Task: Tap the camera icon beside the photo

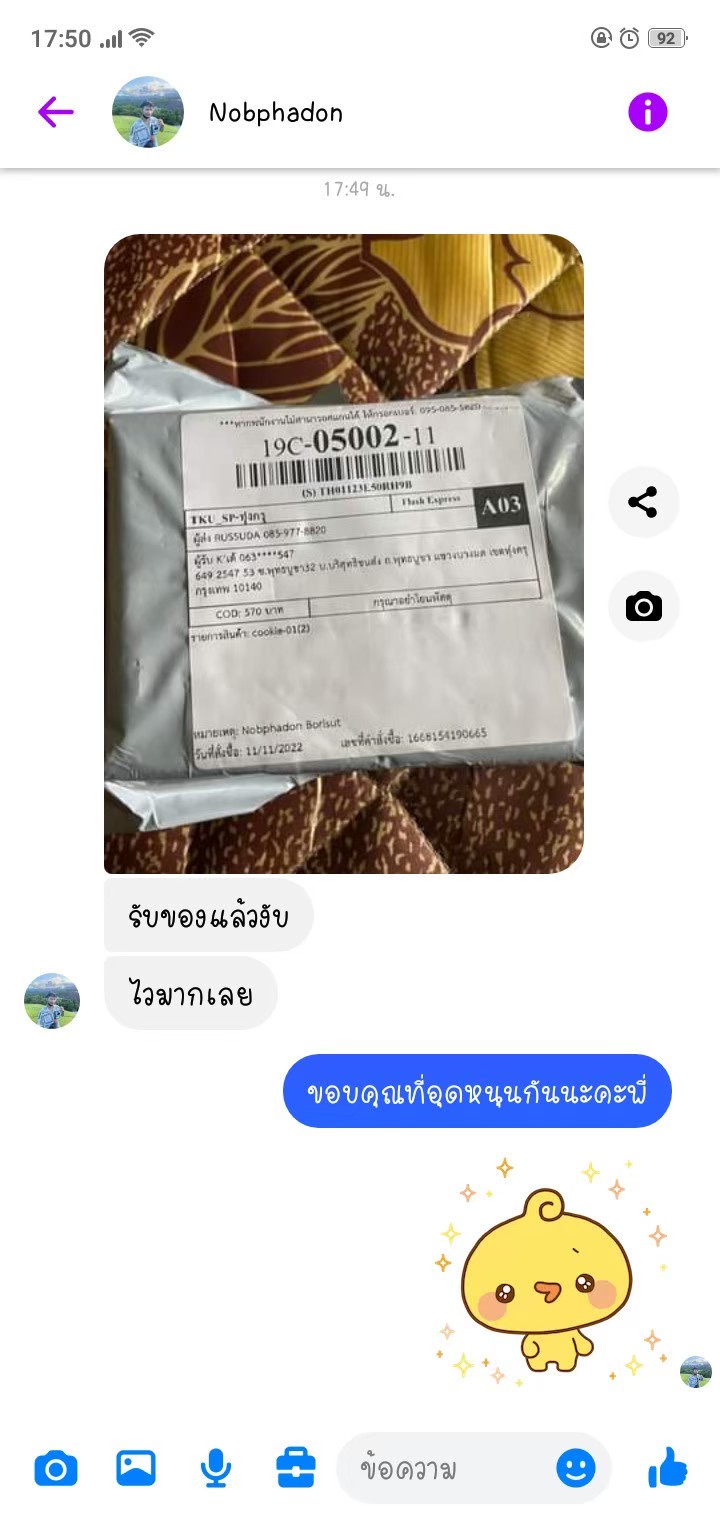Action: point(643,606)
